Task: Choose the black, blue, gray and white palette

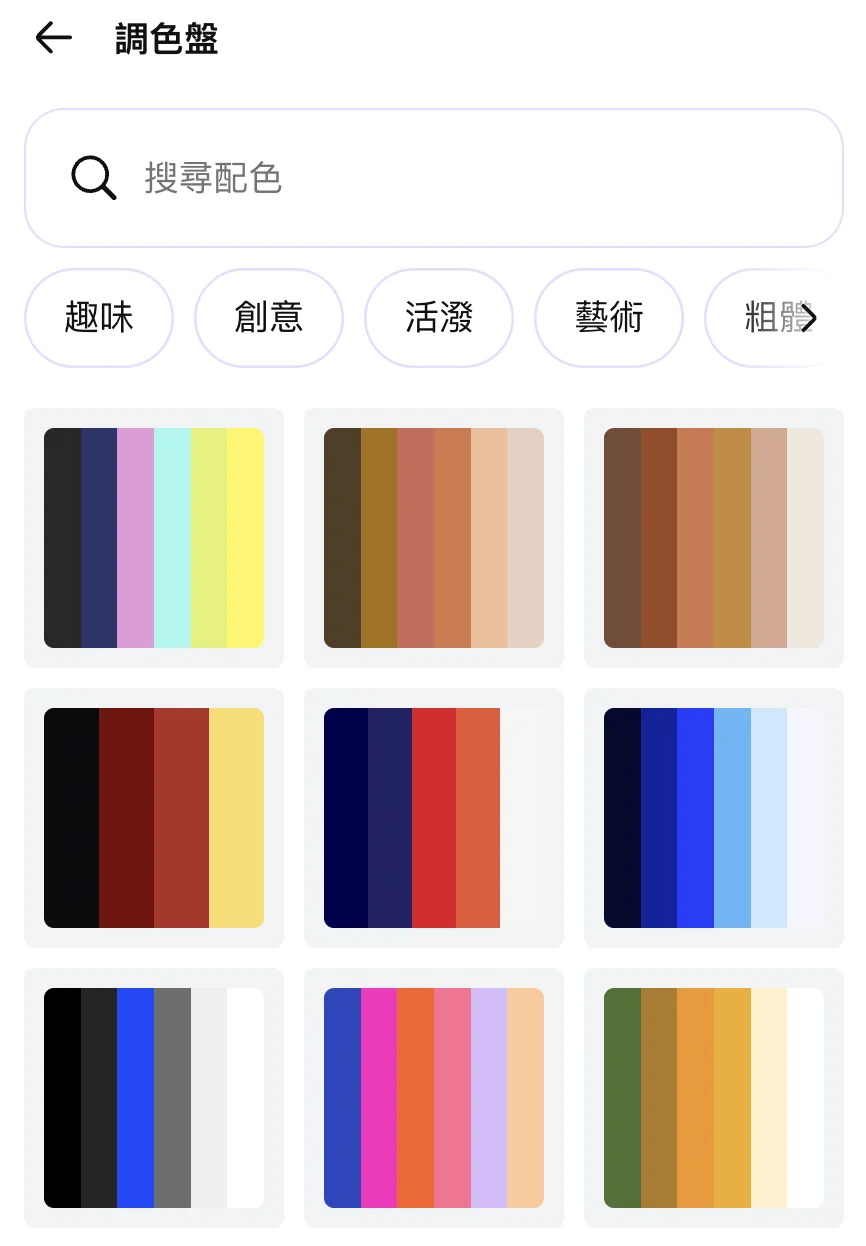Action: pos(154,1098)
